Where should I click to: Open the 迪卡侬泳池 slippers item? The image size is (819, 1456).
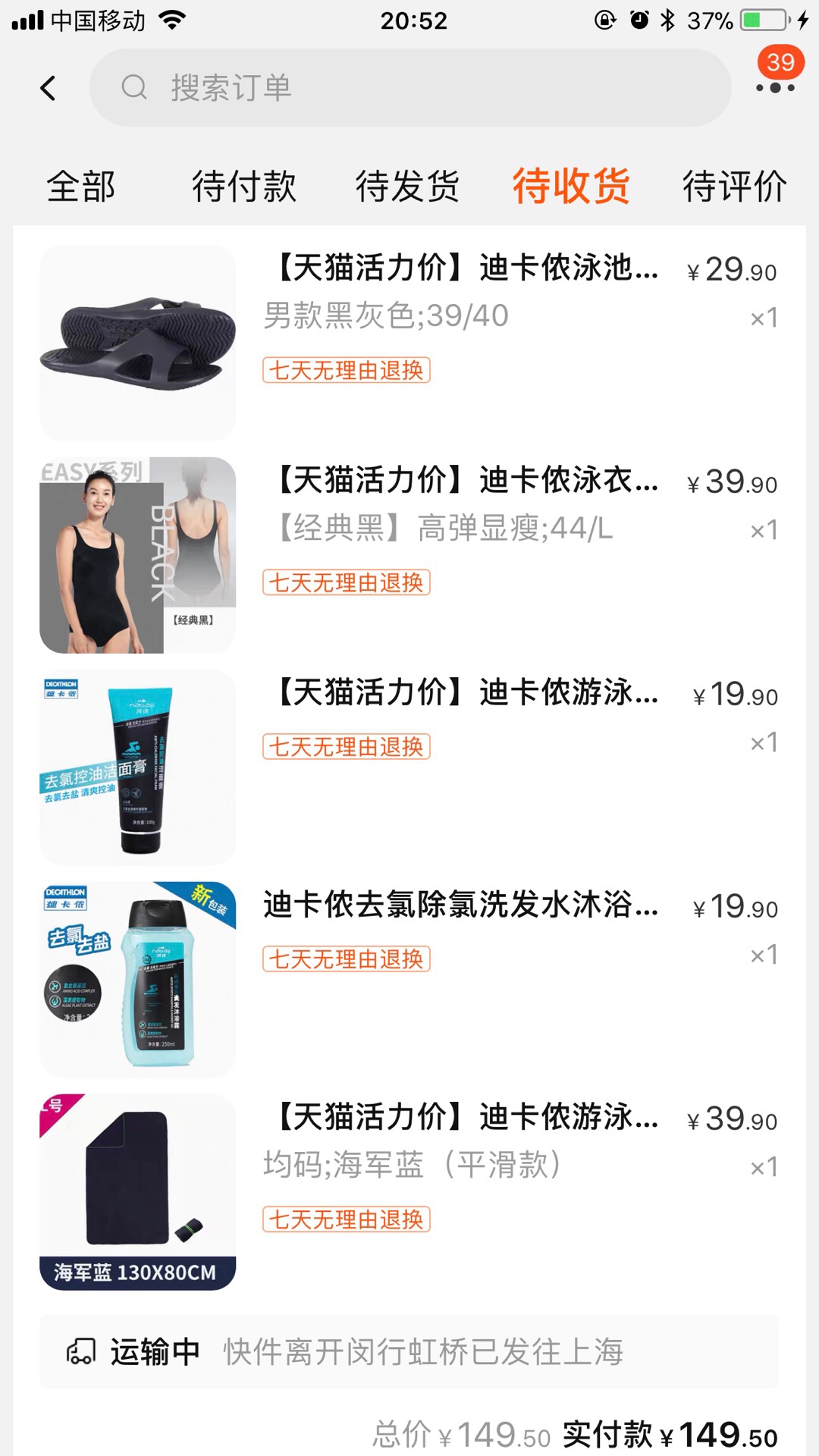click(409, 342)
